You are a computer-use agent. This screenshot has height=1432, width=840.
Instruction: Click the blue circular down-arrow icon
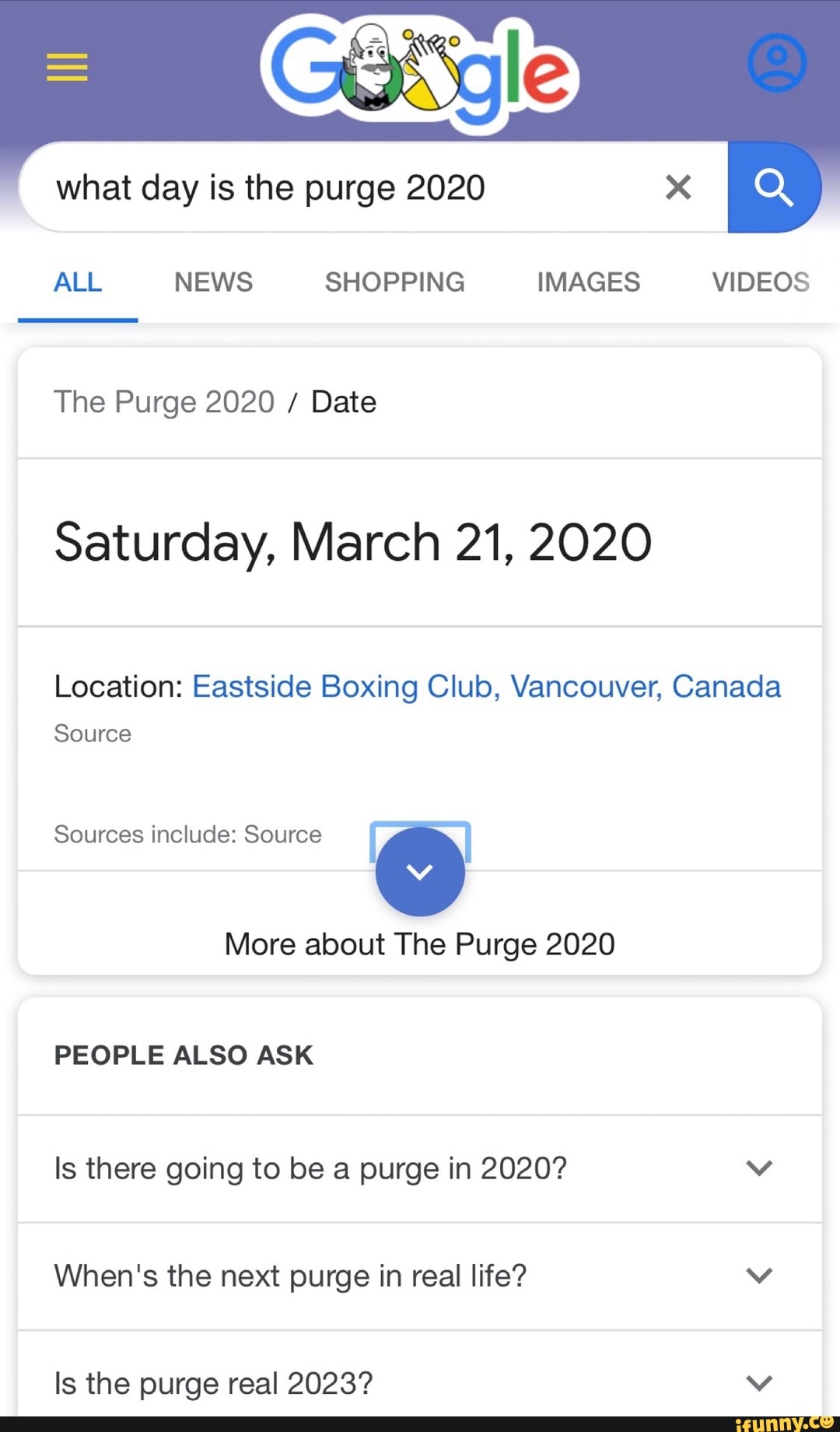click(x=420, y=870)
